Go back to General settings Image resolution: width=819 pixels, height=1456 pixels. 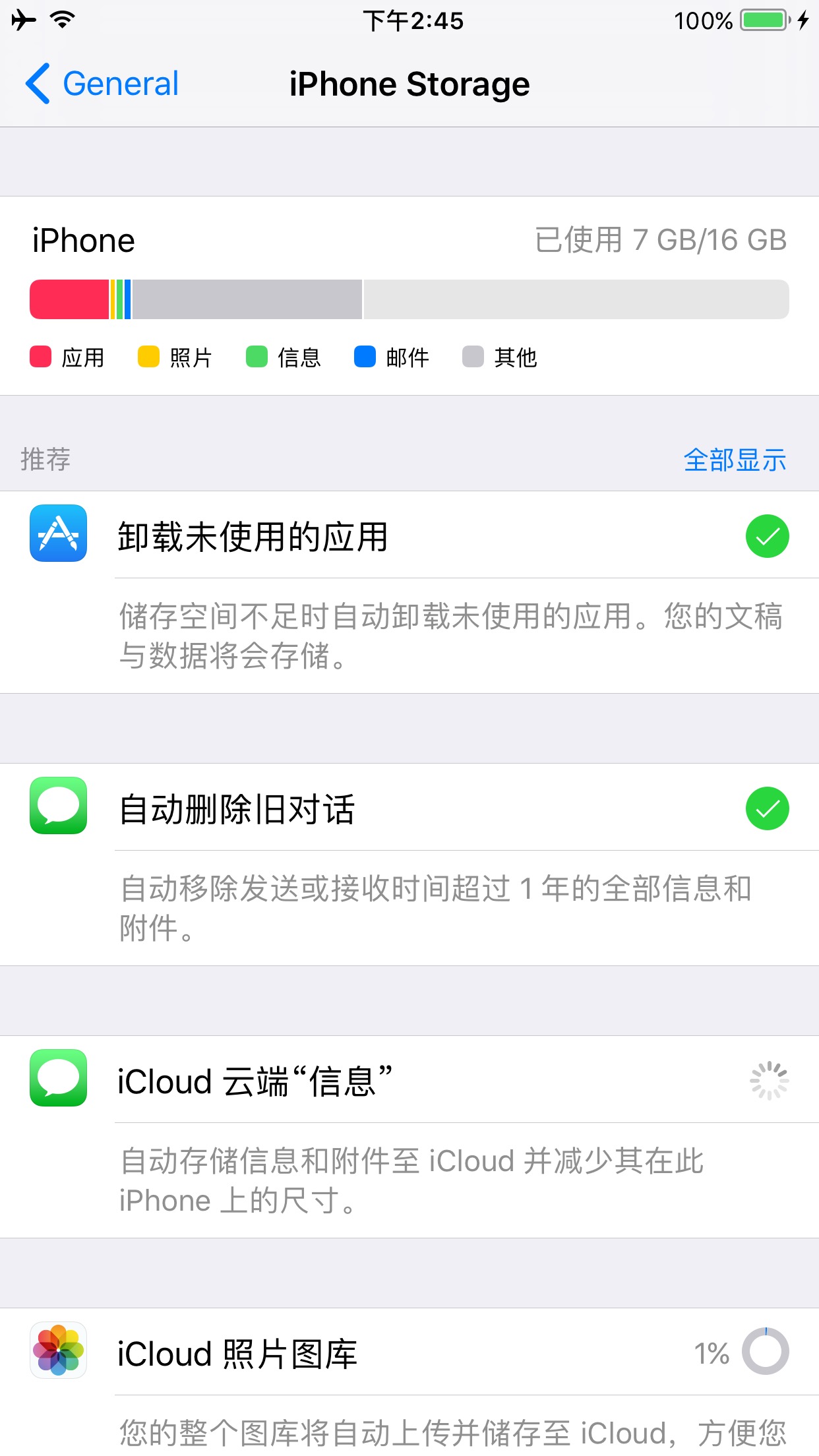point(102,84)
